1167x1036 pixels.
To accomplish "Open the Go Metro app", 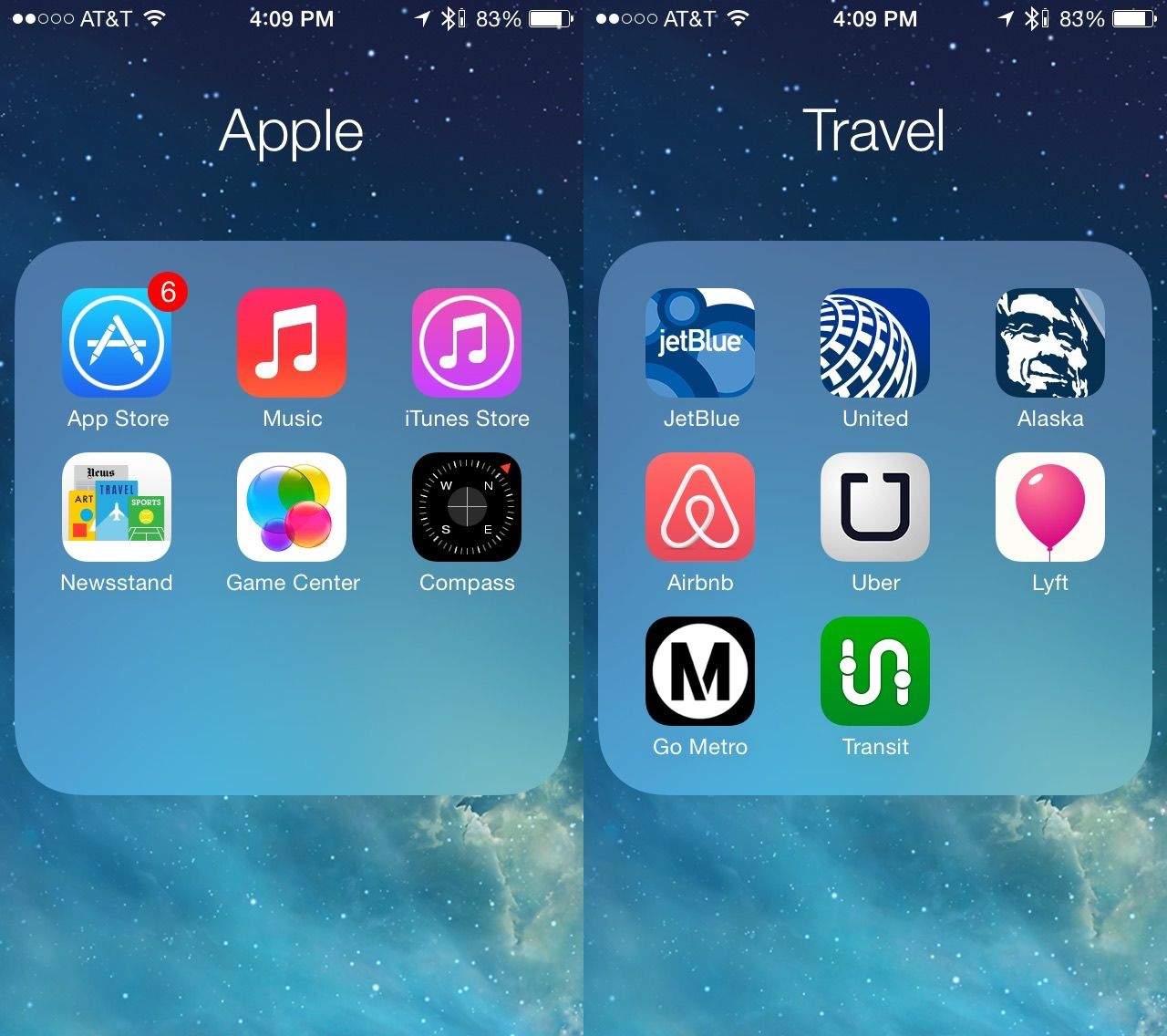I will [x=700, y=671].
